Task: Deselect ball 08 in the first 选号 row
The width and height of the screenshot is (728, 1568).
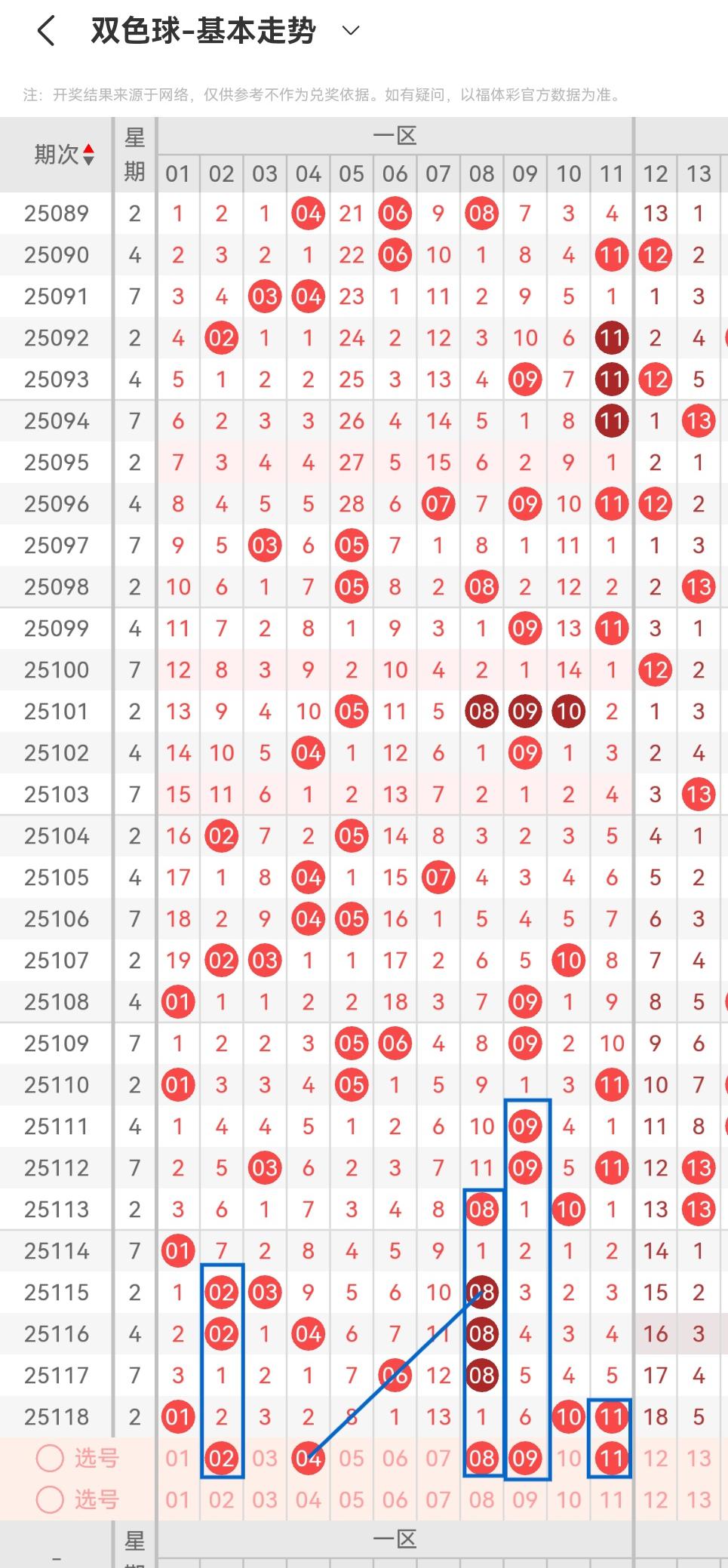Action: [x=481, y=1458]
